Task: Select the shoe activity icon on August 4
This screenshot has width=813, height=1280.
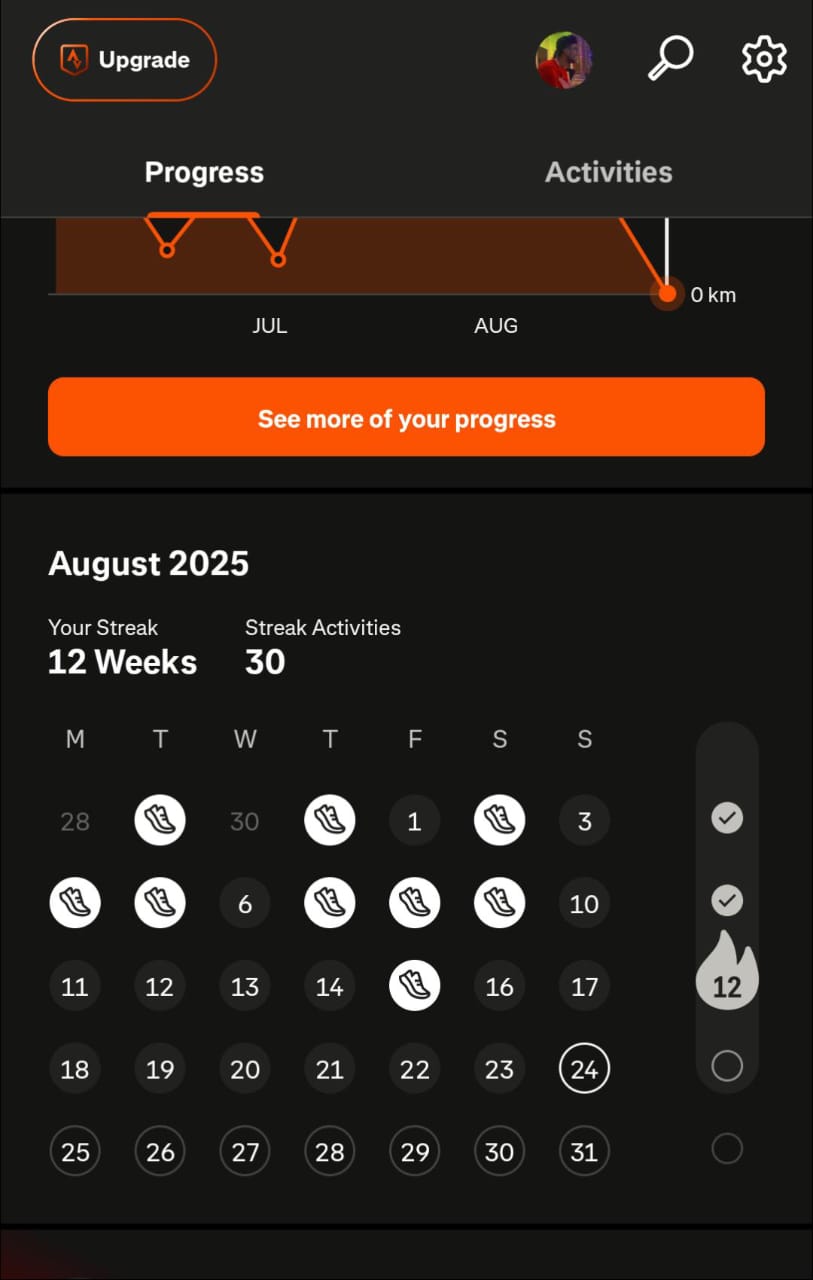Action: (75, 903)
